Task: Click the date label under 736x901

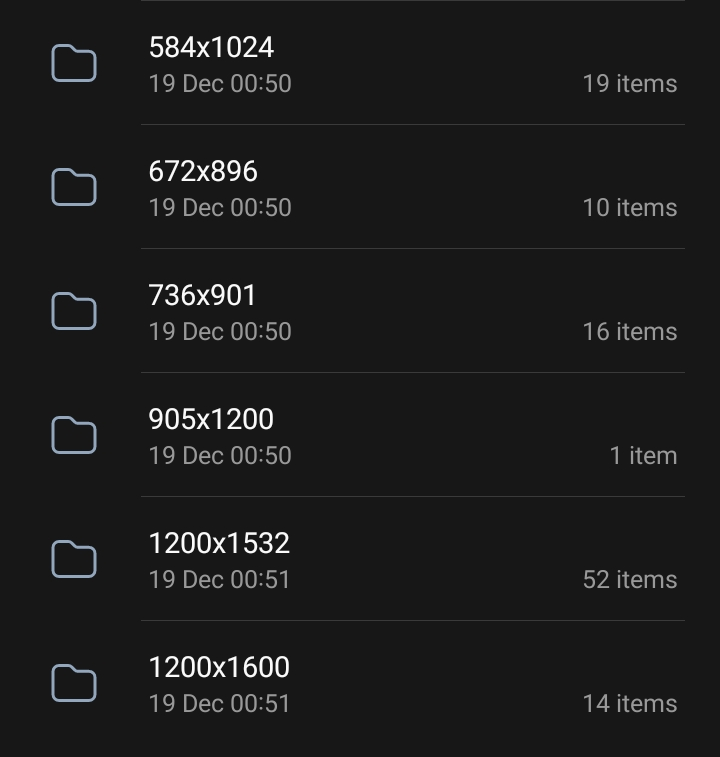Action: pos(218,331)
